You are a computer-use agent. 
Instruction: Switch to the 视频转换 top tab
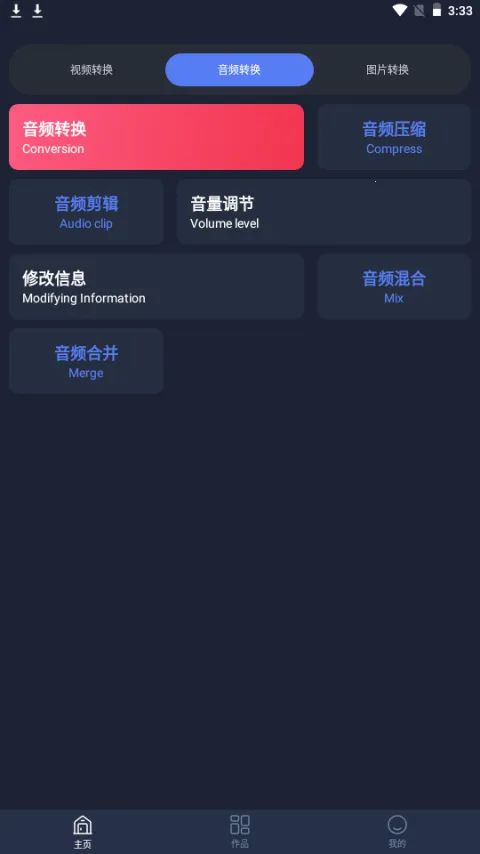click(91, 70)
